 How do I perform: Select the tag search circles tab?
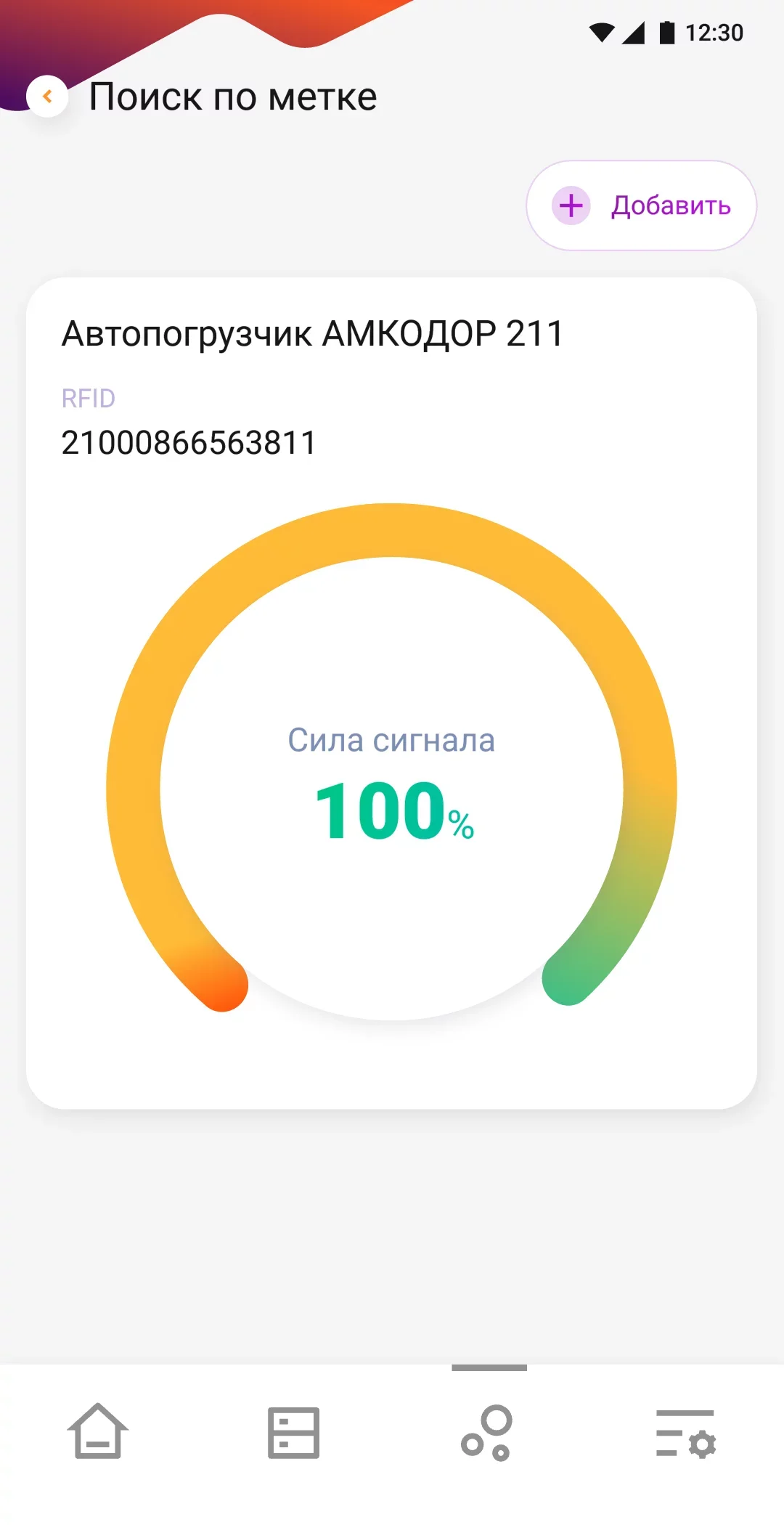tap(488, 1433)
